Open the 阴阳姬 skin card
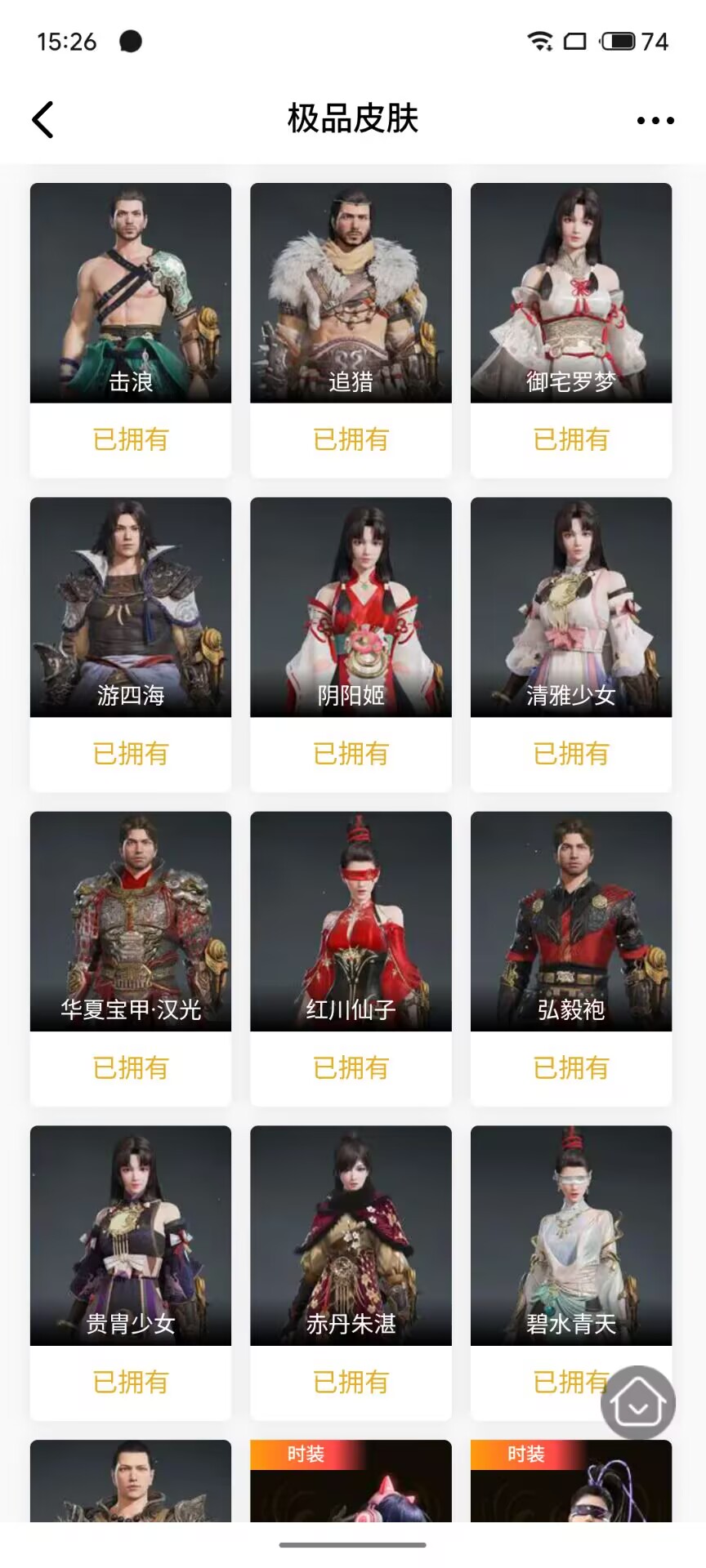 coord(351,608)
